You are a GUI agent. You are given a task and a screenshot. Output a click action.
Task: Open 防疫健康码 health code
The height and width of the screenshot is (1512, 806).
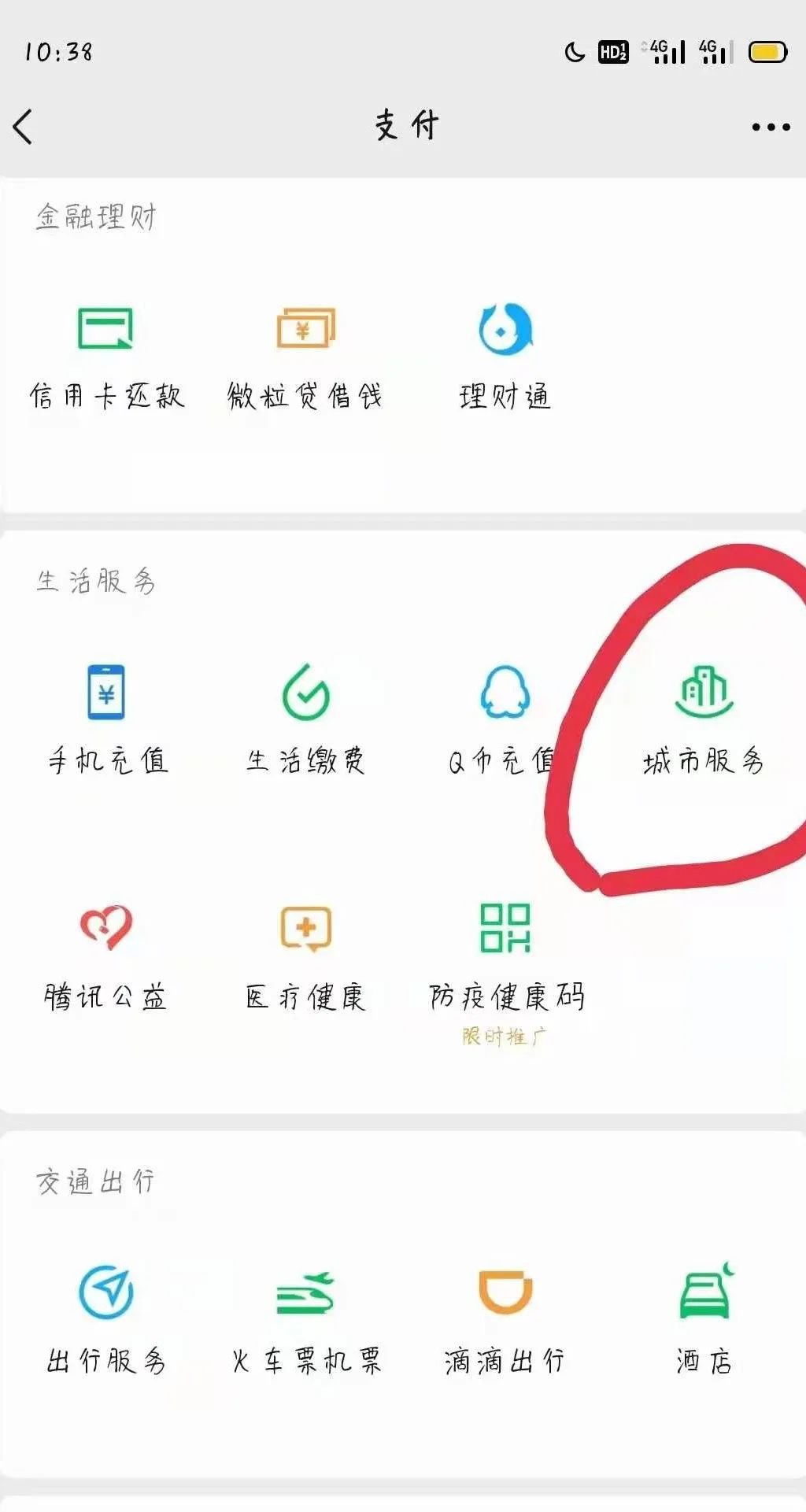[505, 956]
